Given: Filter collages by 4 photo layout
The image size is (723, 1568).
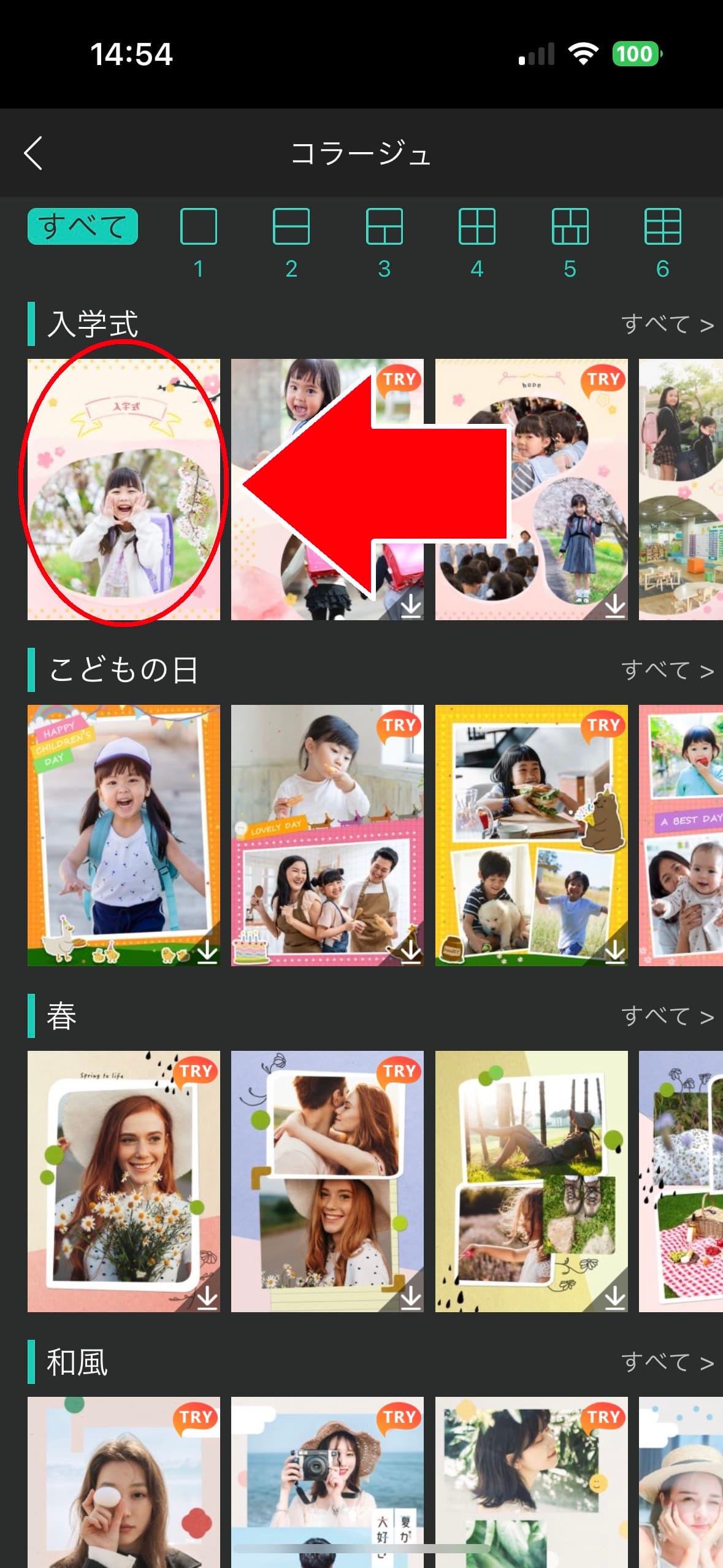Looking at the screenshot, I should (476, 242).
